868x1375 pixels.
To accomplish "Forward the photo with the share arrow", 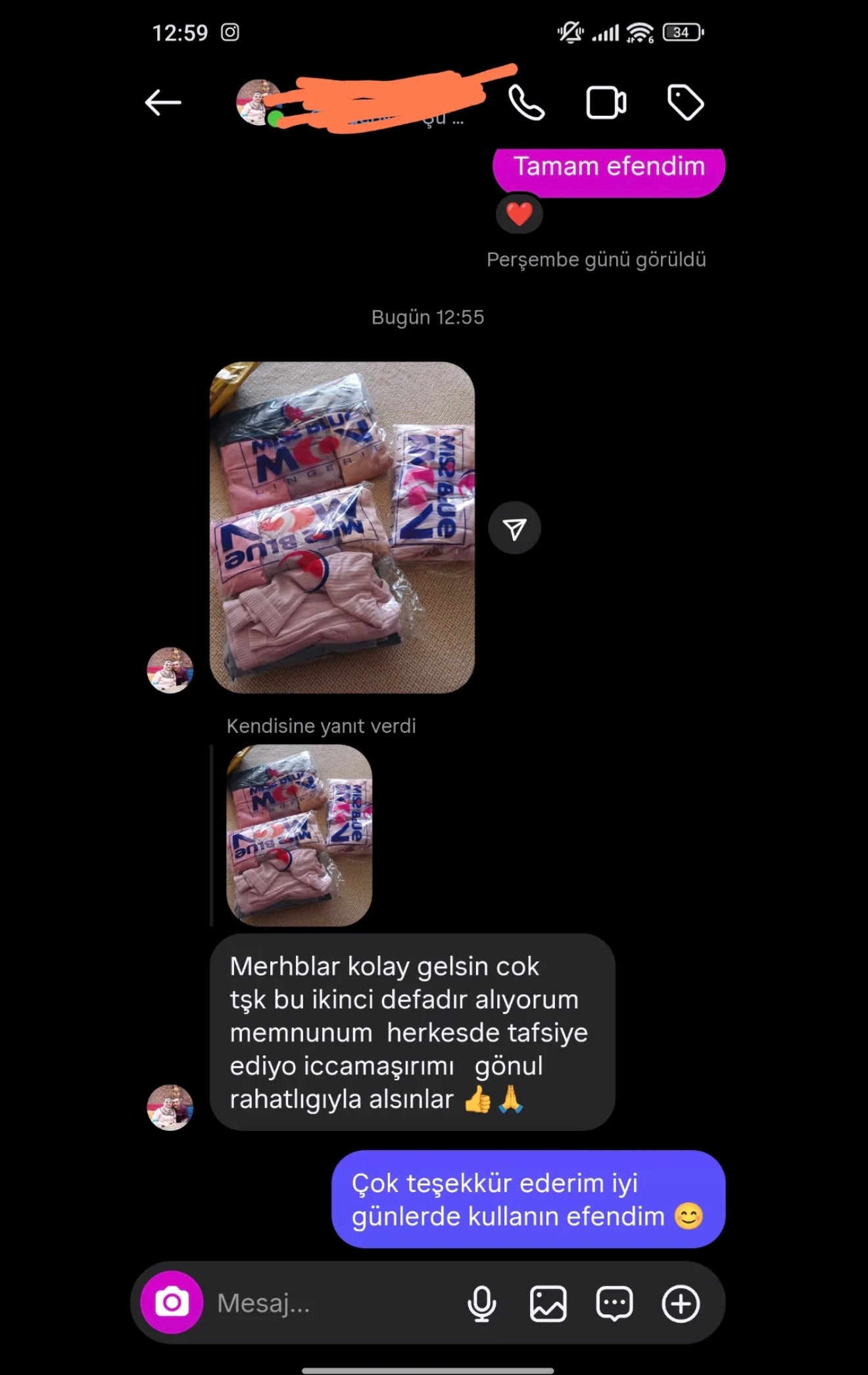I will coord(514,528).
